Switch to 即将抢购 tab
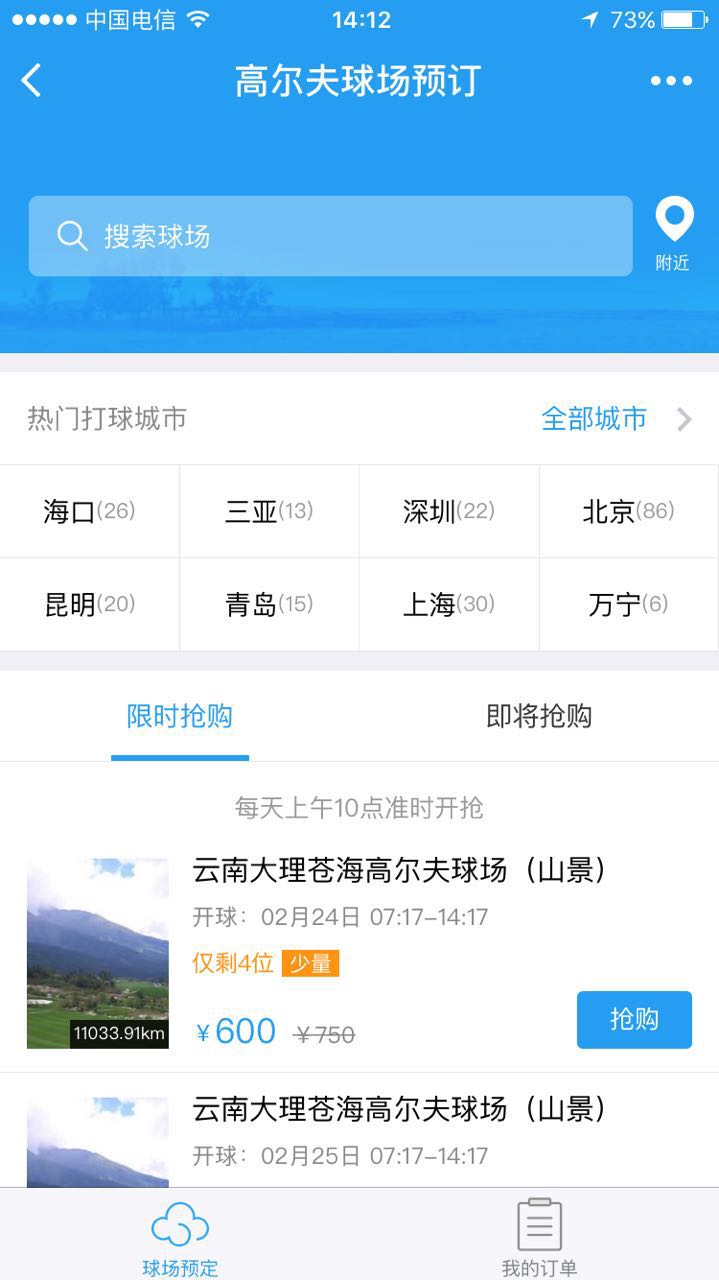This screenshot has width=719, height=1280. pos(539,716)
